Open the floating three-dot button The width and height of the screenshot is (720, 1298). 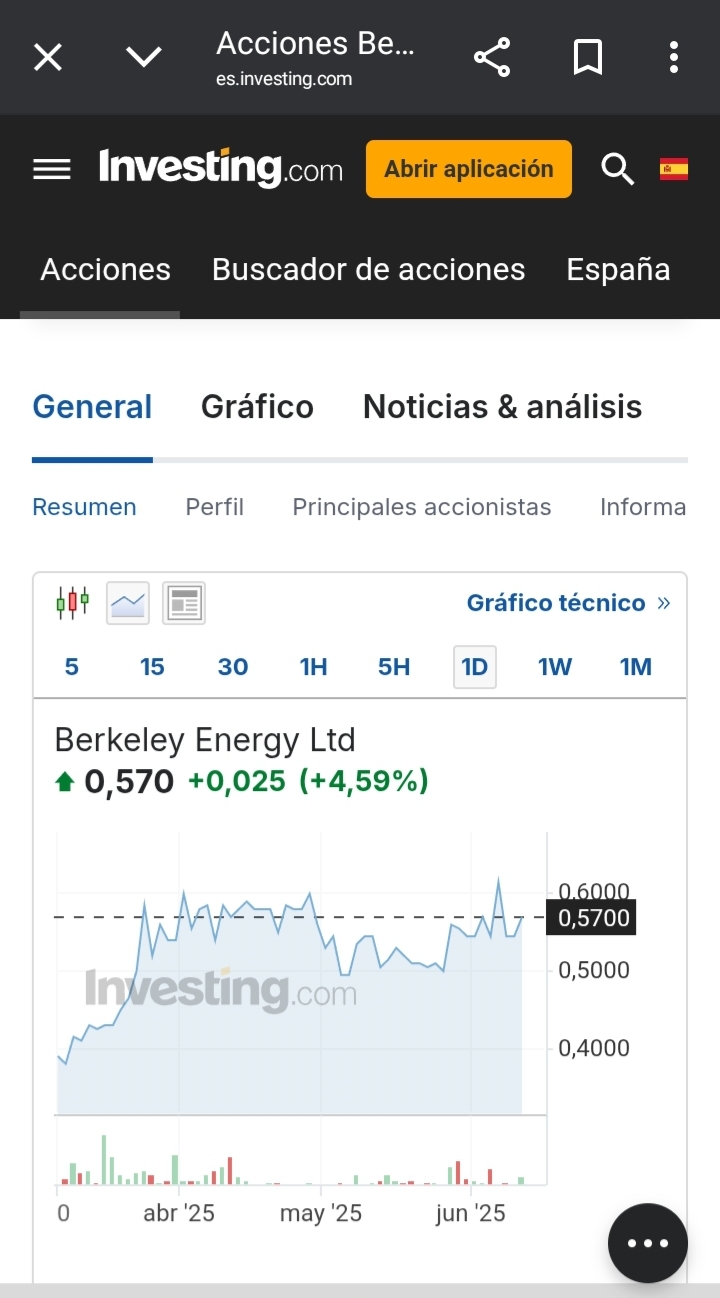648,1243
